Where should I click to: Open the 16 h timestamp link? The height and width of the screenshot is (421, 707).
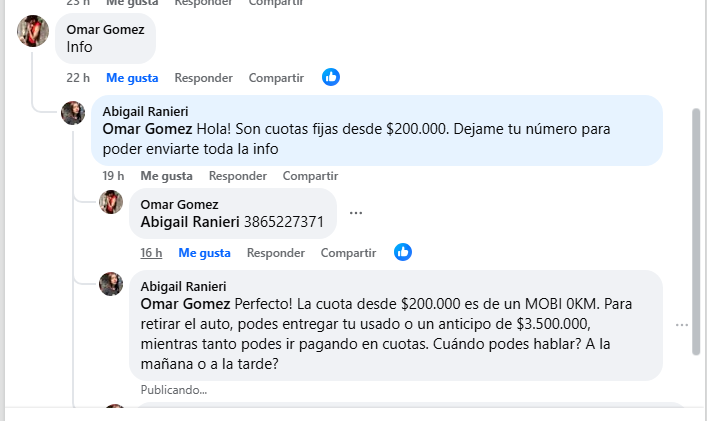pyautogui.click(x=151, y=253)
